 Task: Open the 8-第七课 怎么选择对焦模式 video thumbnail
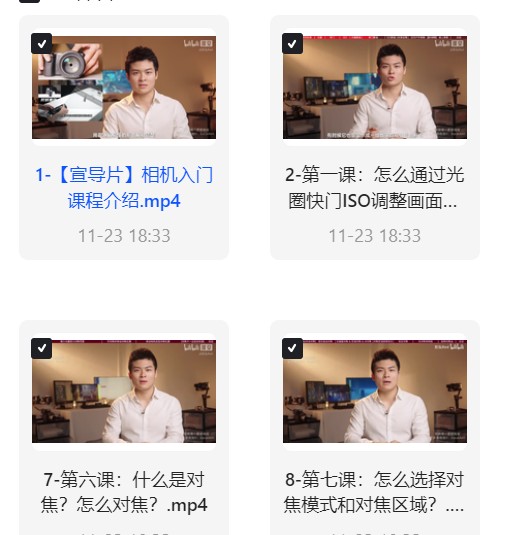tap(375, 391)
